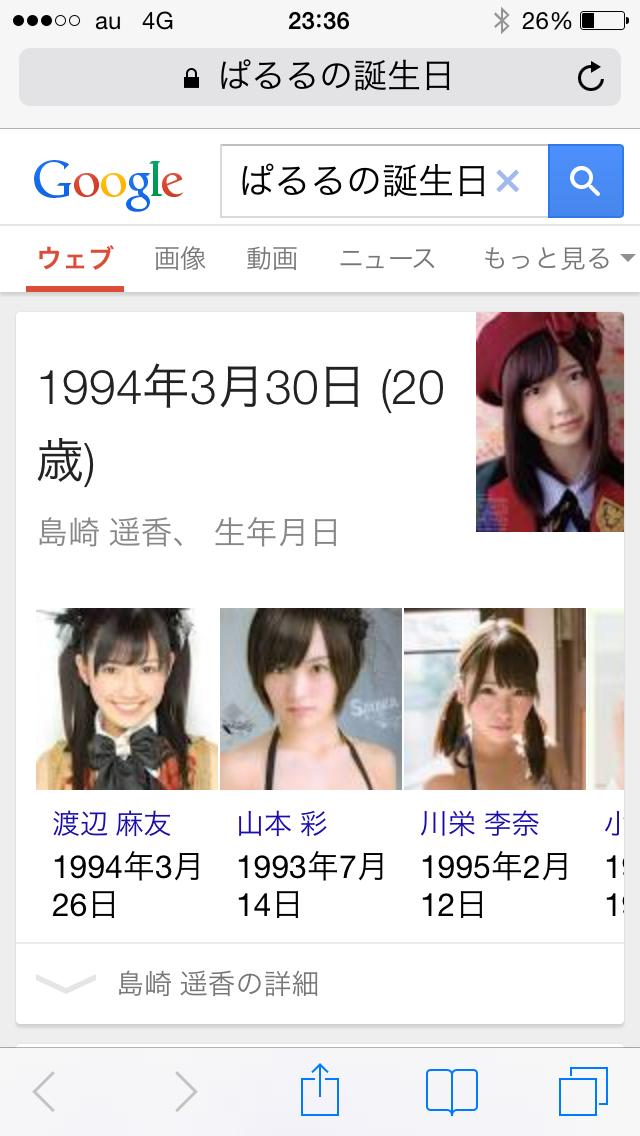This screenshot has width=640, height=1136.
Task: Open Safari bookmarks
Action: (x=451, y=1091)
